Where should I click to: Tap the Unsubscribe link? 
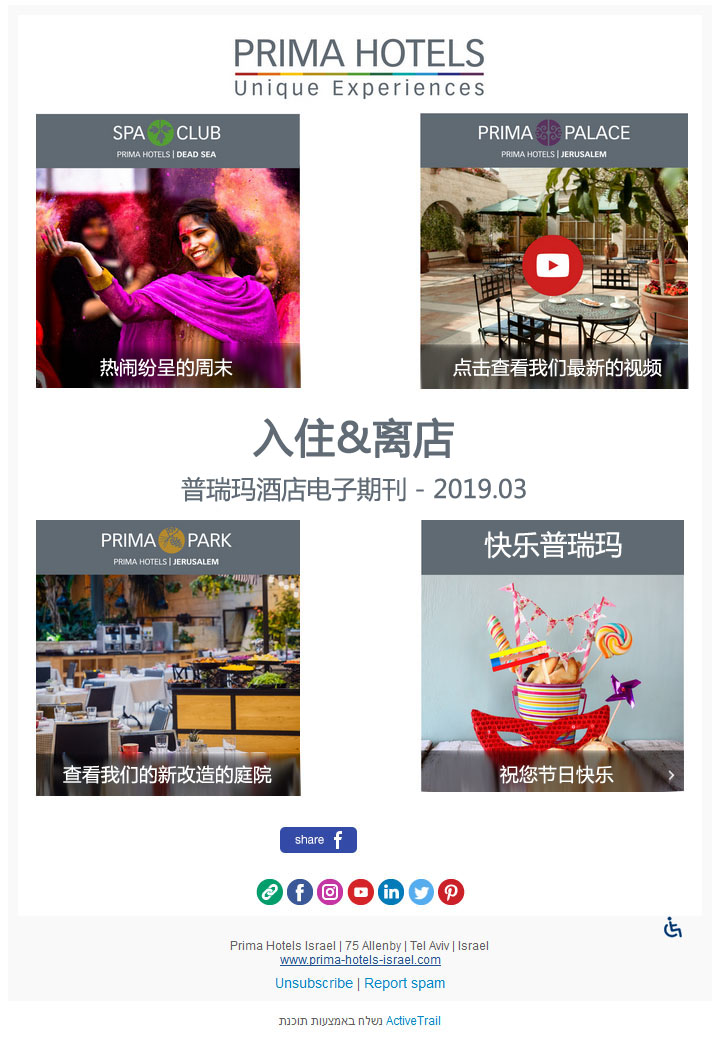(x=314, y=983)
